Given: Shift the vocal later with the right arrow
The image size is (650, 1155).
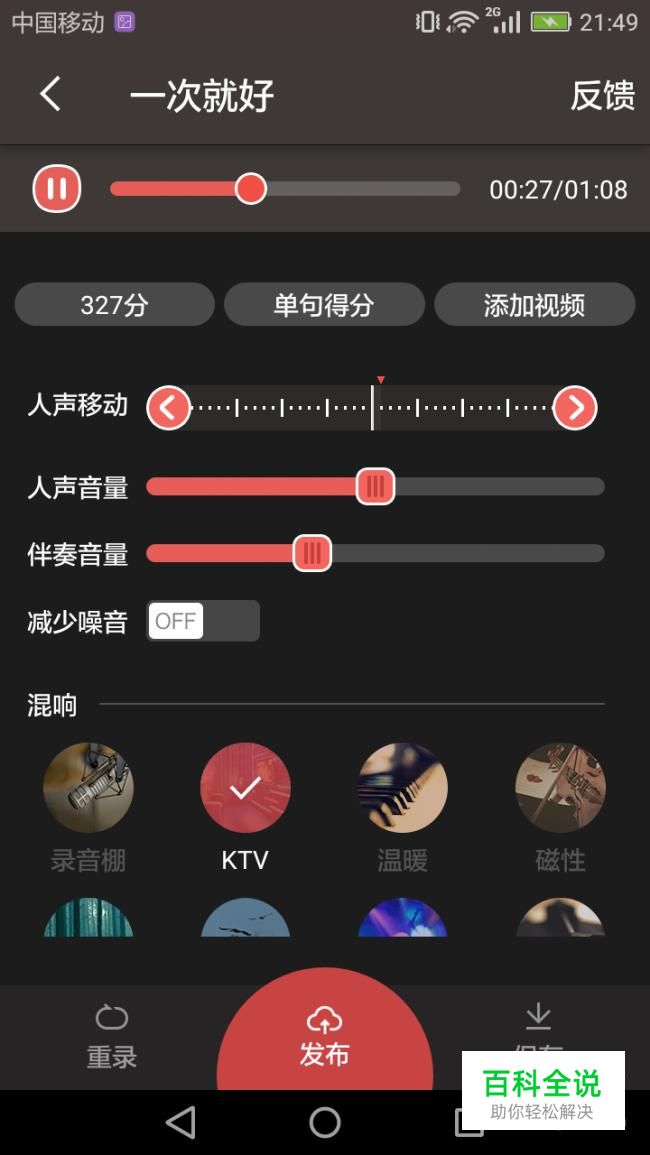Looking at the screenshot, I should tap(575, 408).
